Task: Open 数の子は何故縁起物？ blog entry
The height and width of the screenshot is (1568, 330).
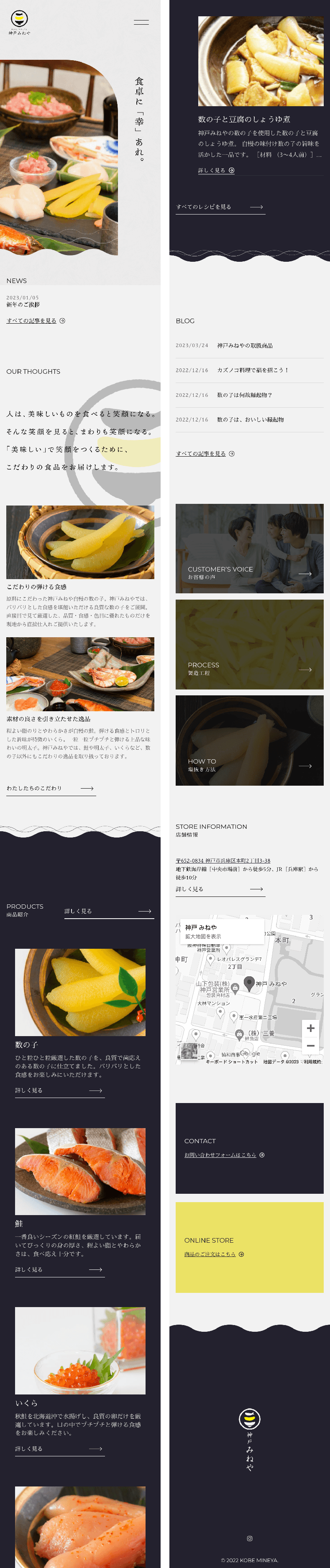Action: coord(245,395)
